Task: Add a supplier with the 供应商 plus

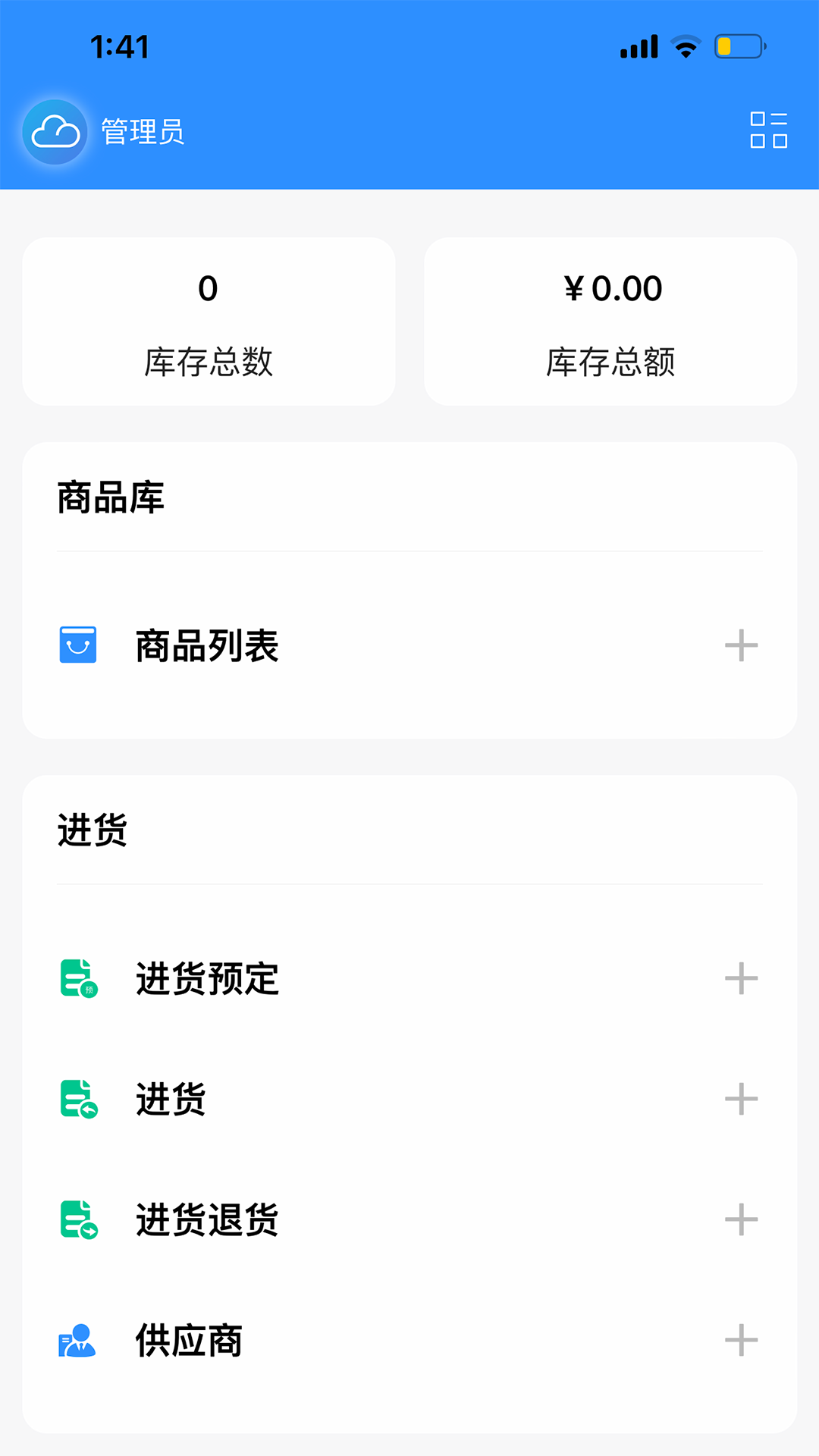Action: [x=739, y=1341]
